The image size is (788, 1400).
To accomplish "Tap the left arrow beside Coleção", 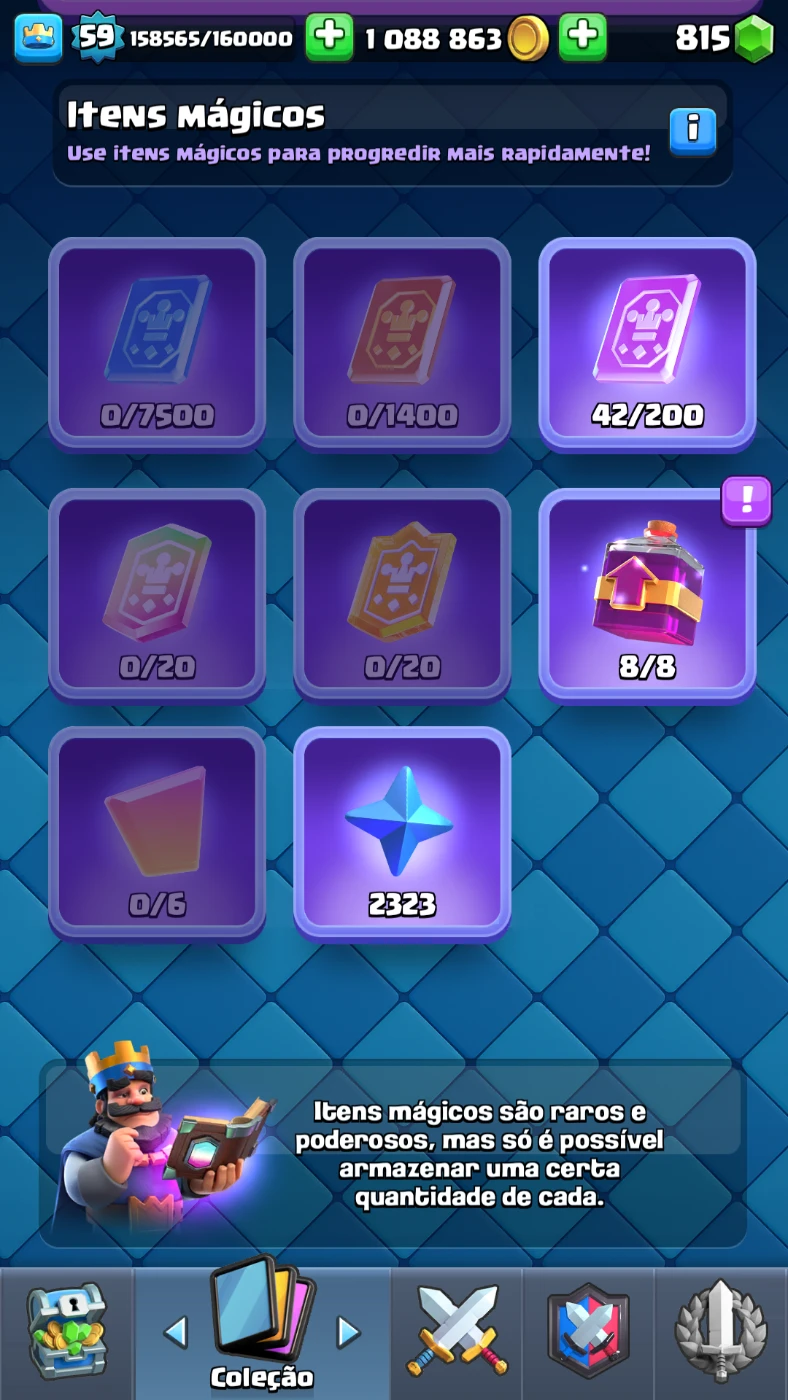I will pyautogui.click(x=175, y=1331).
